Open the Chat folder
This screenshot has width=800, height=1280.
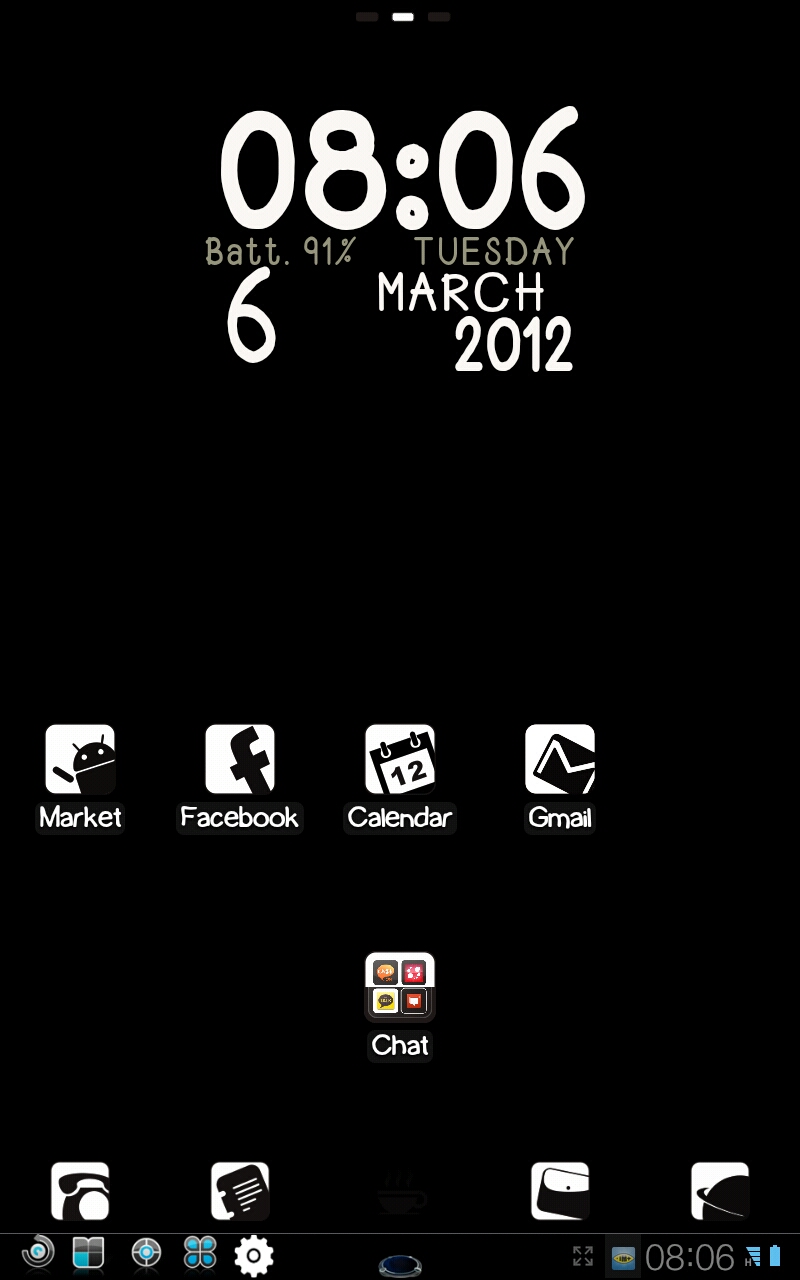[400, 988]
